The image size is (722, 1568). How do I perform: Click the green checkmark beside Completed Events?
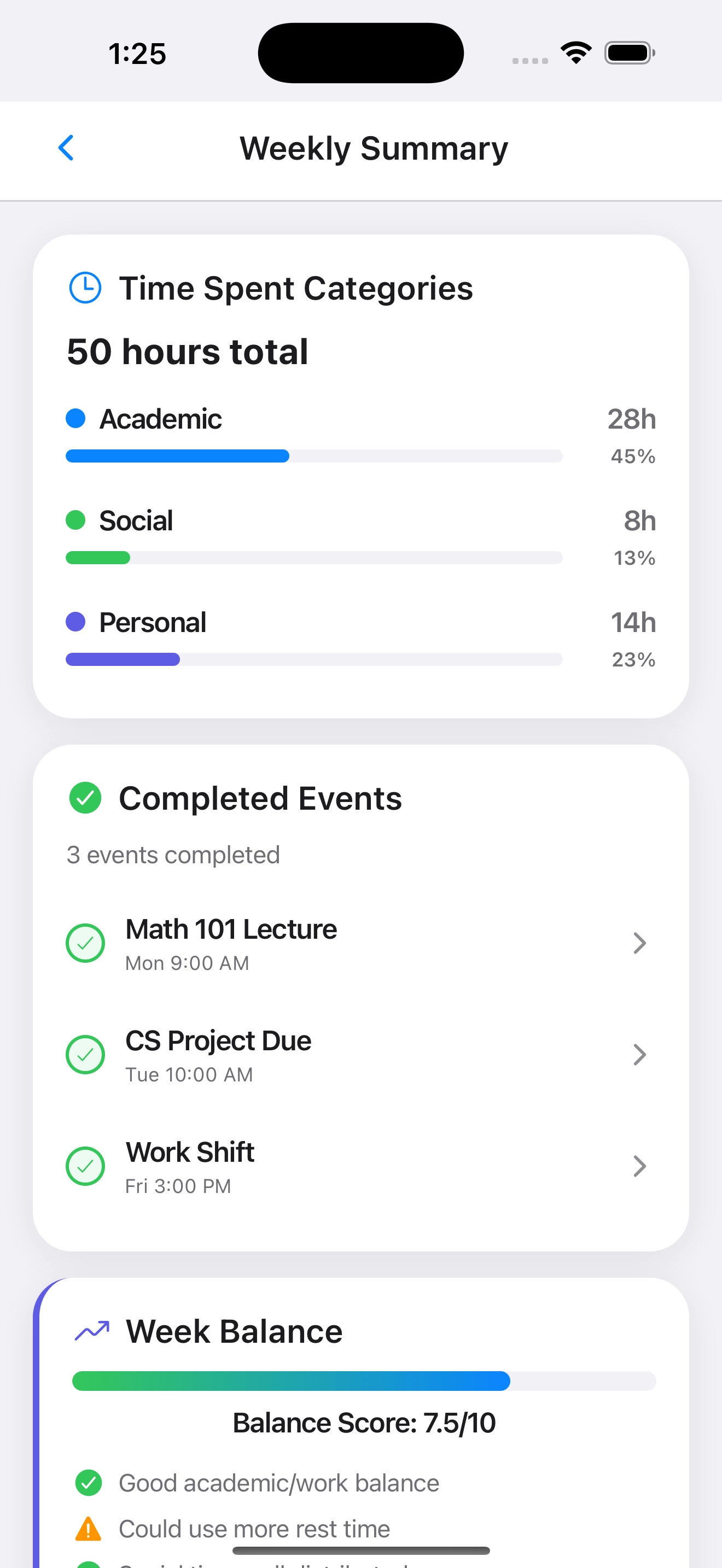(x=85, y=798)
